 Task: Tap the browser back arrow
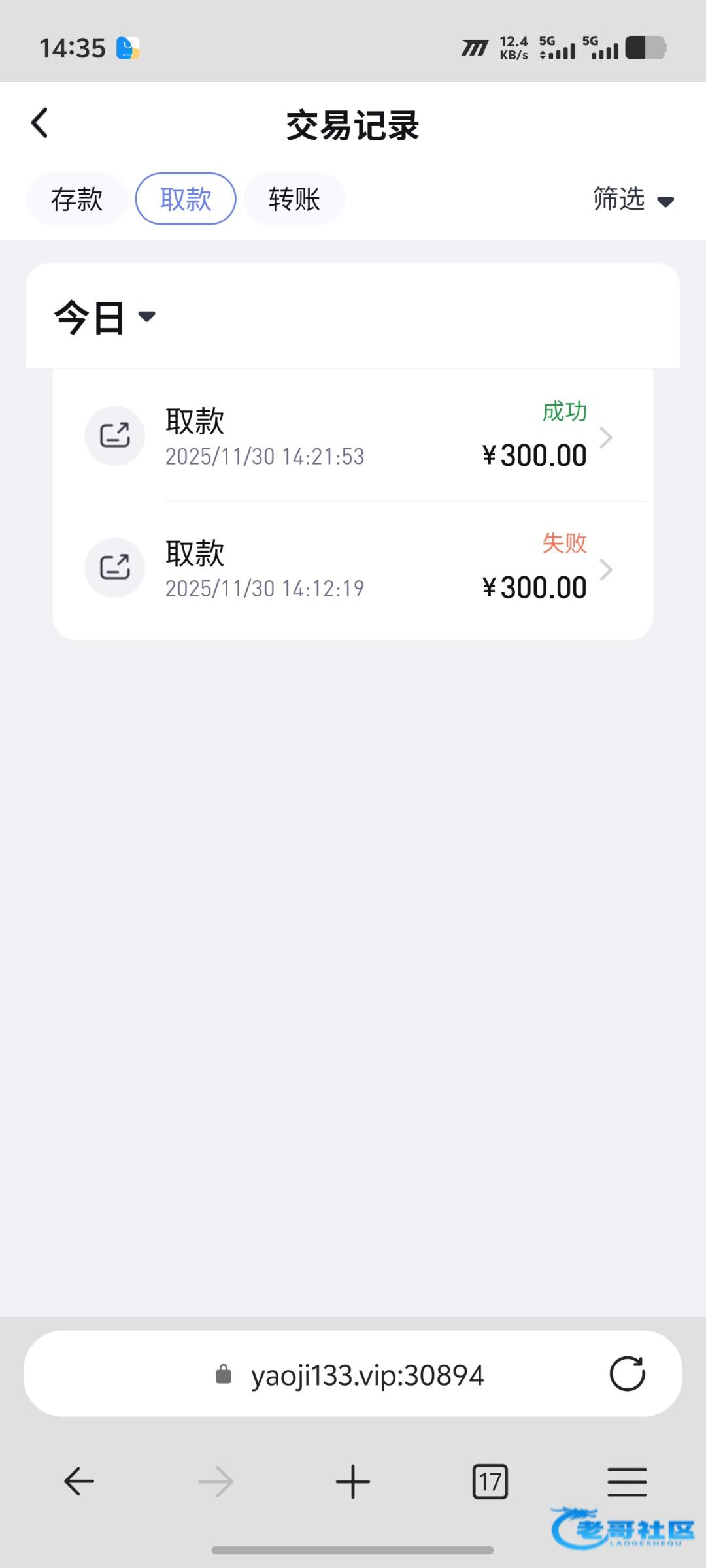pos(79,1481)
